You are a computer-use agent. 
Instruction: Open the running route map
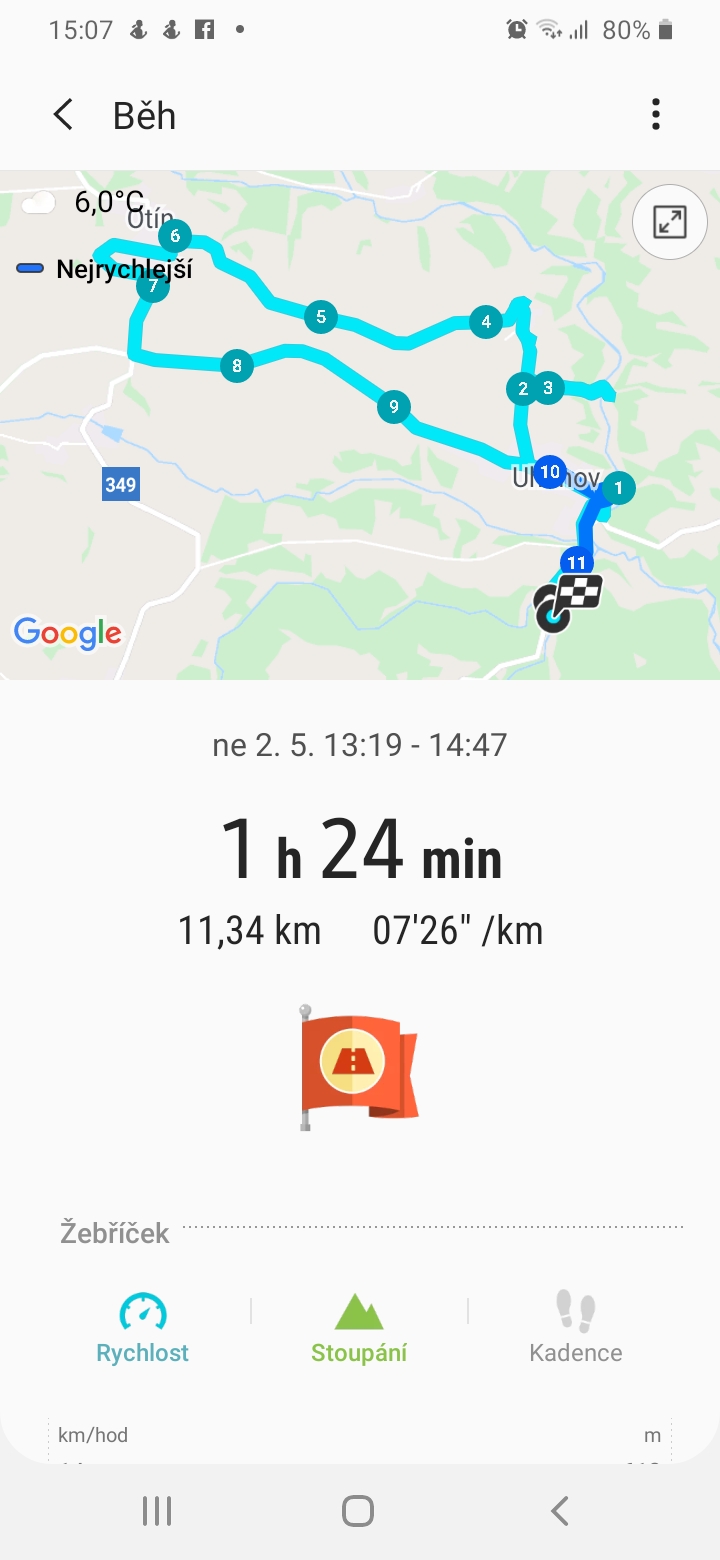(x=360, y=425)
